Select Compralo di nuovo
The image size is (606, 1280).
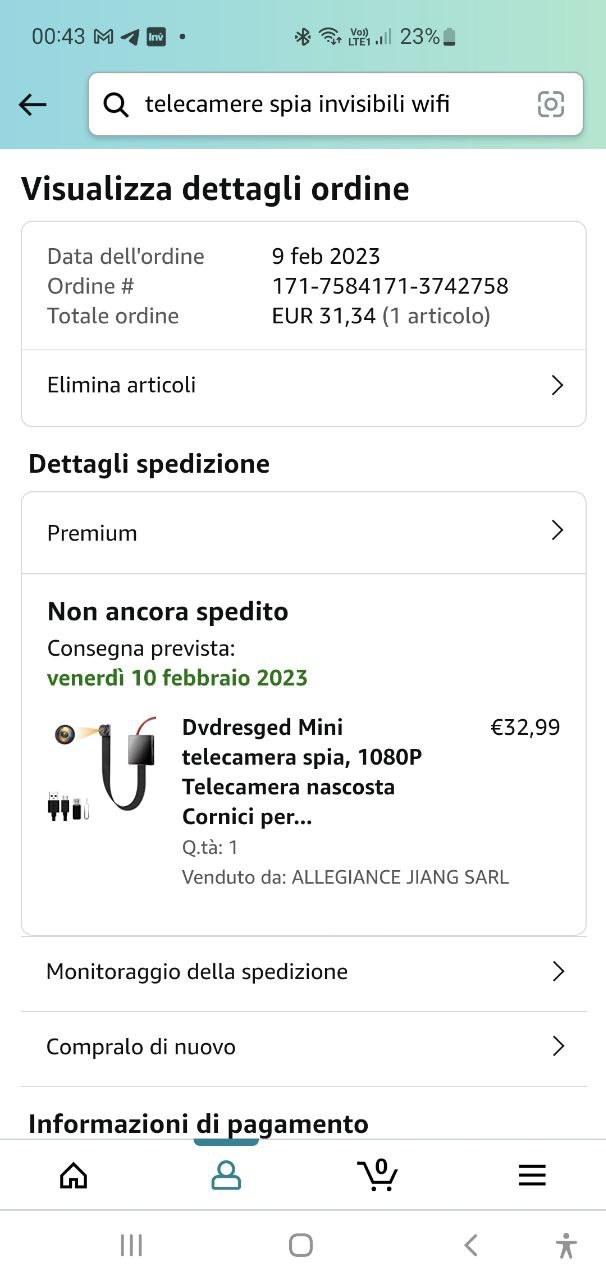pos(303,1047)
